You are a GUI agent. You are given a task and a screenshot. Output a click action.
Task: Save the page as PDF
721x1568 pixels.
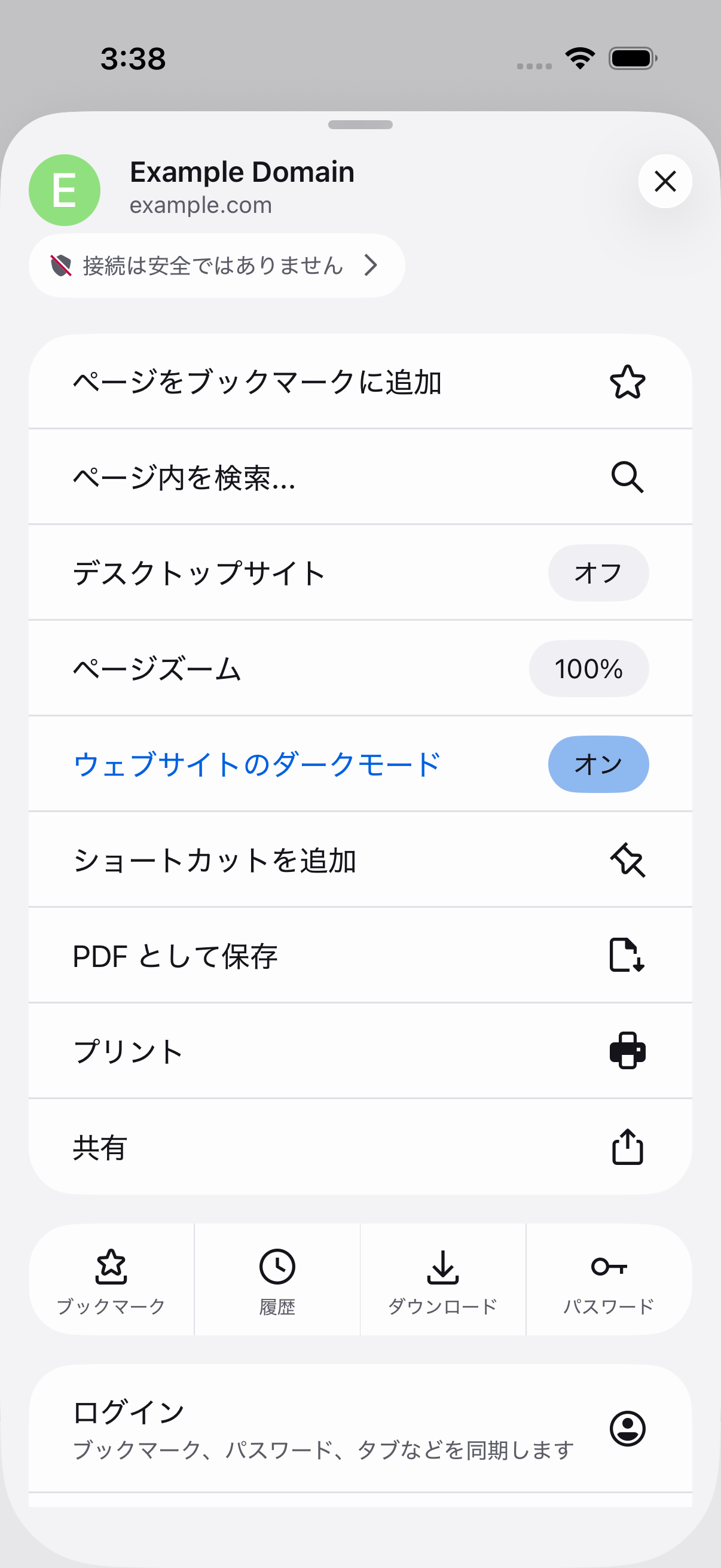[x=360, y=956]
